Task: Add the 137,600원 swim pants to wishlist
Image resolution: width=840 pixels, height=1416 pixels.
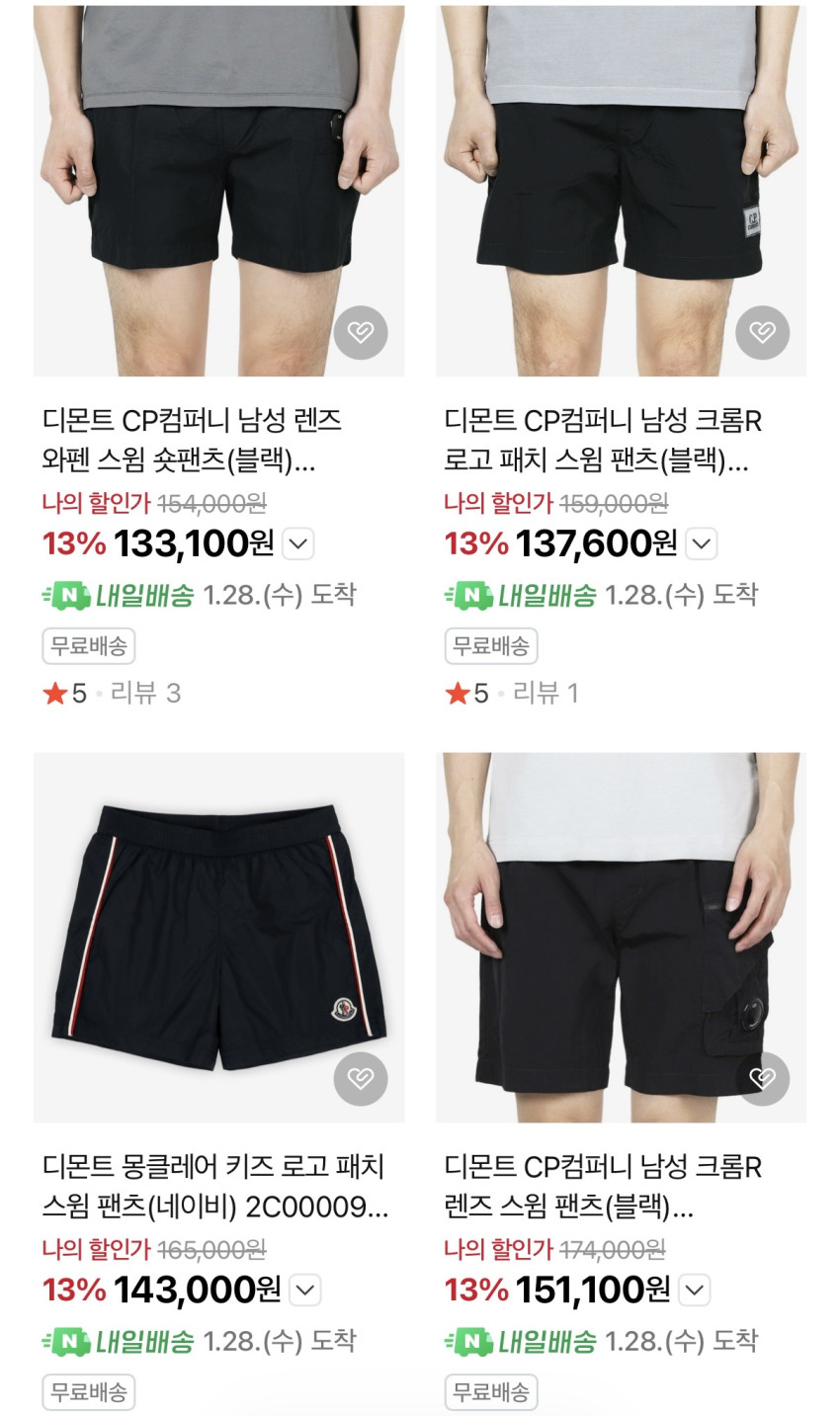Action: tap(762, 332)
